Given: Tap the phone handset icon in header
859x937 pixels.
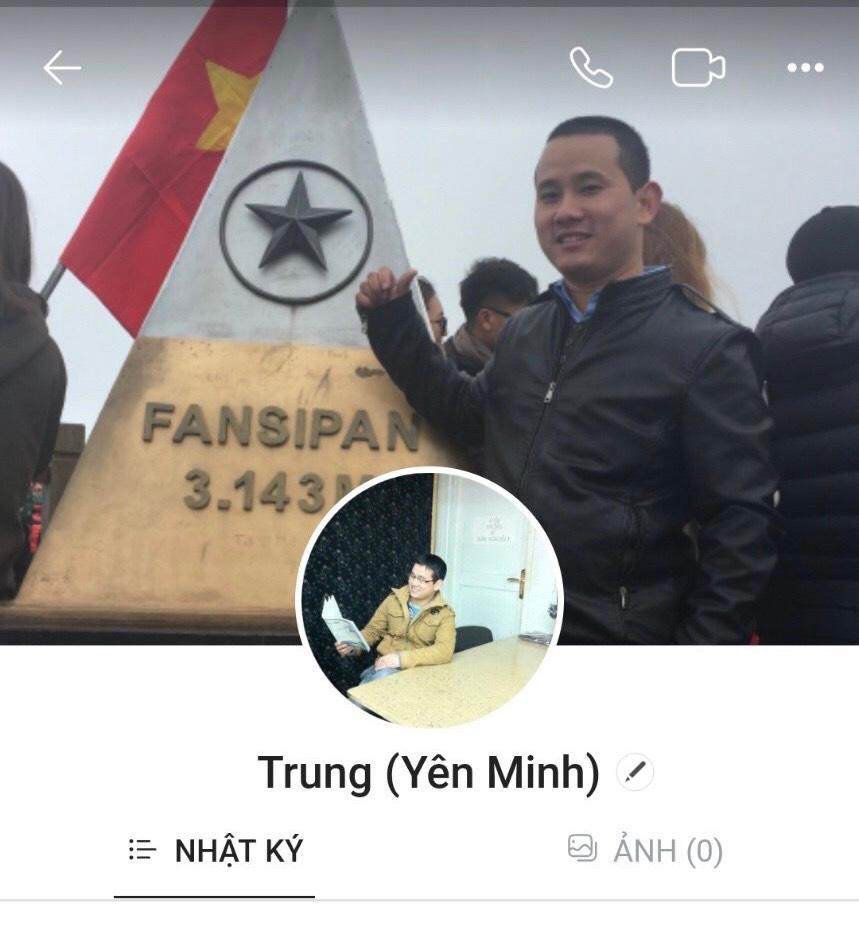Looking at the screenshot, I should coord(591,67).
